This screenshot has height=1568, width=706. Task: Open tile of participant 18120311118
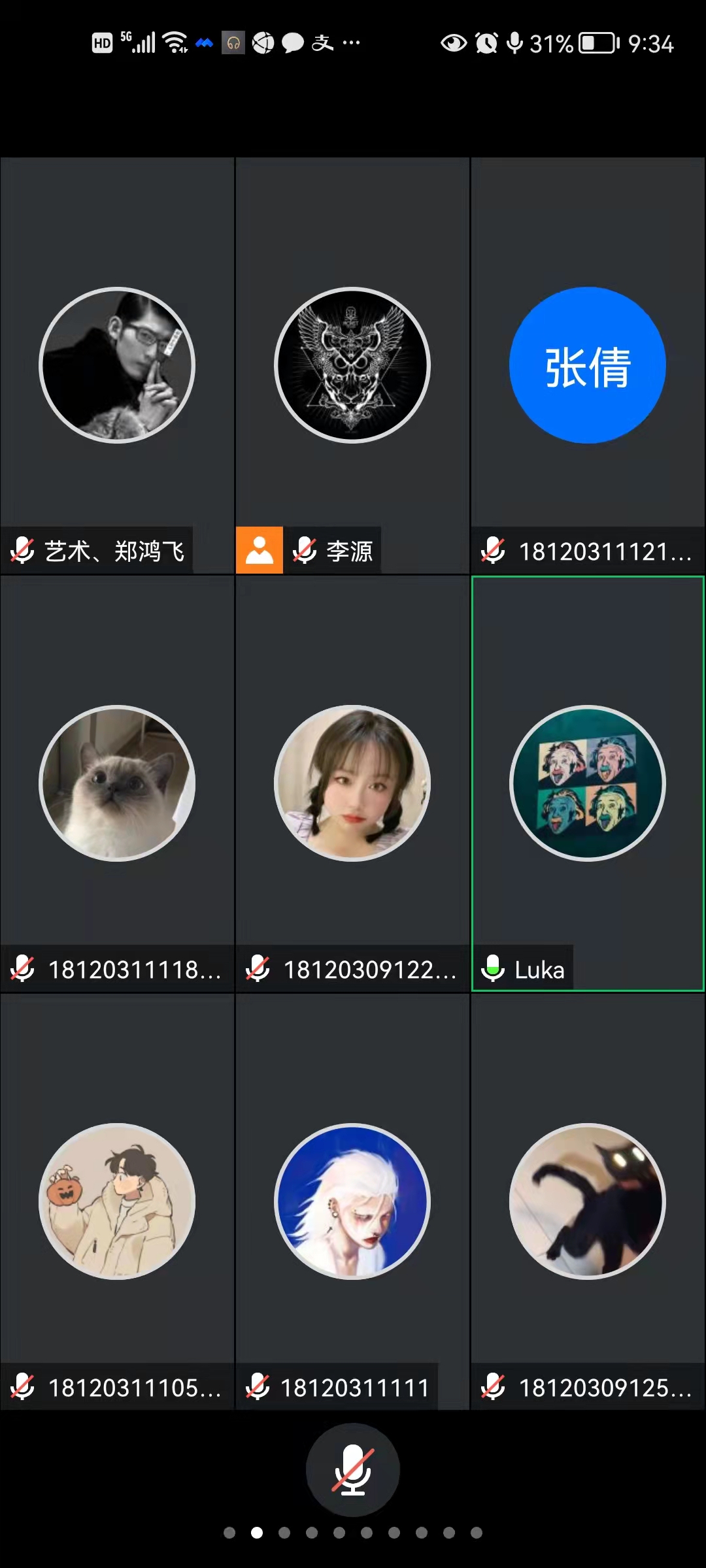[x=117, y=783]
